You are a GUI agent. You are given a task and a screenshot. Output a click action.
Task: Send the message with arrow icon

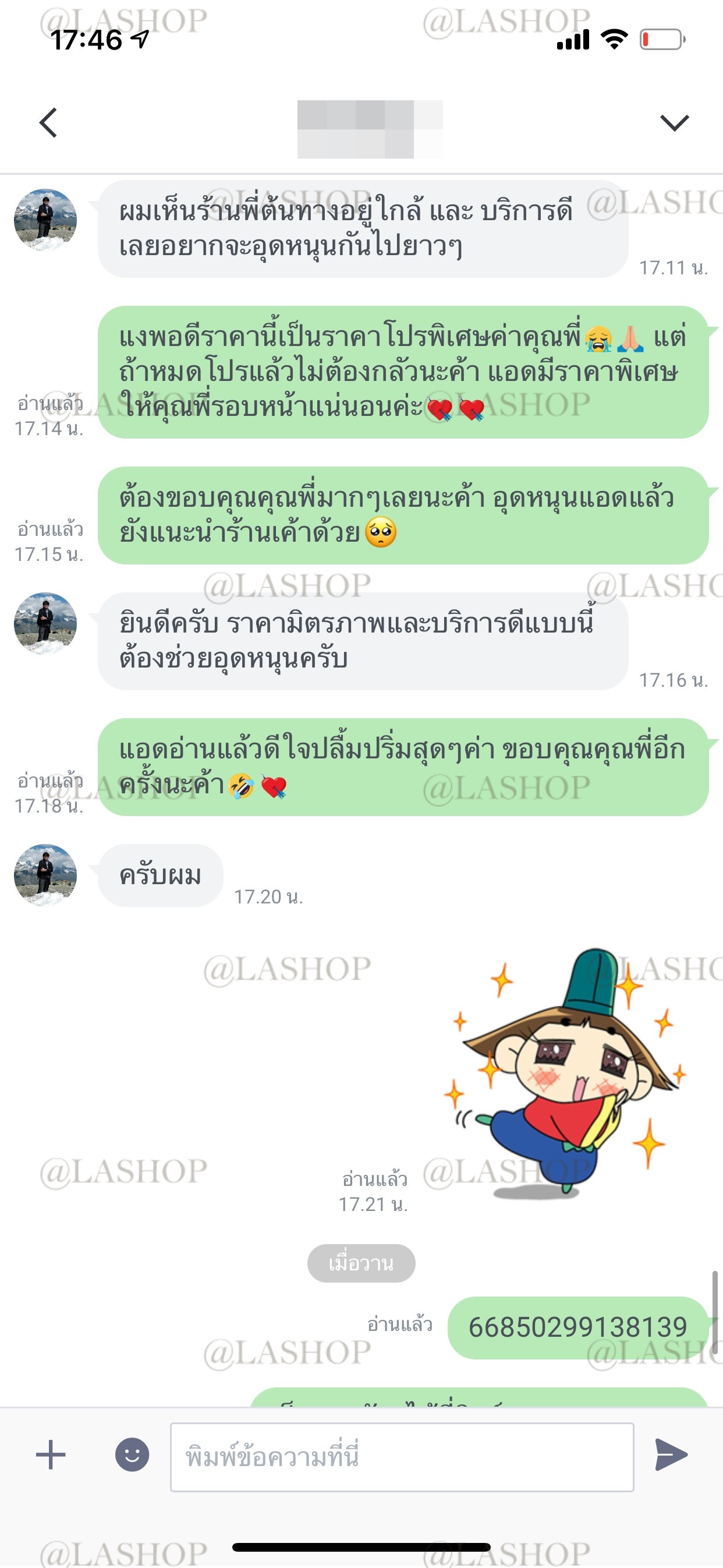pos(671,1455)
